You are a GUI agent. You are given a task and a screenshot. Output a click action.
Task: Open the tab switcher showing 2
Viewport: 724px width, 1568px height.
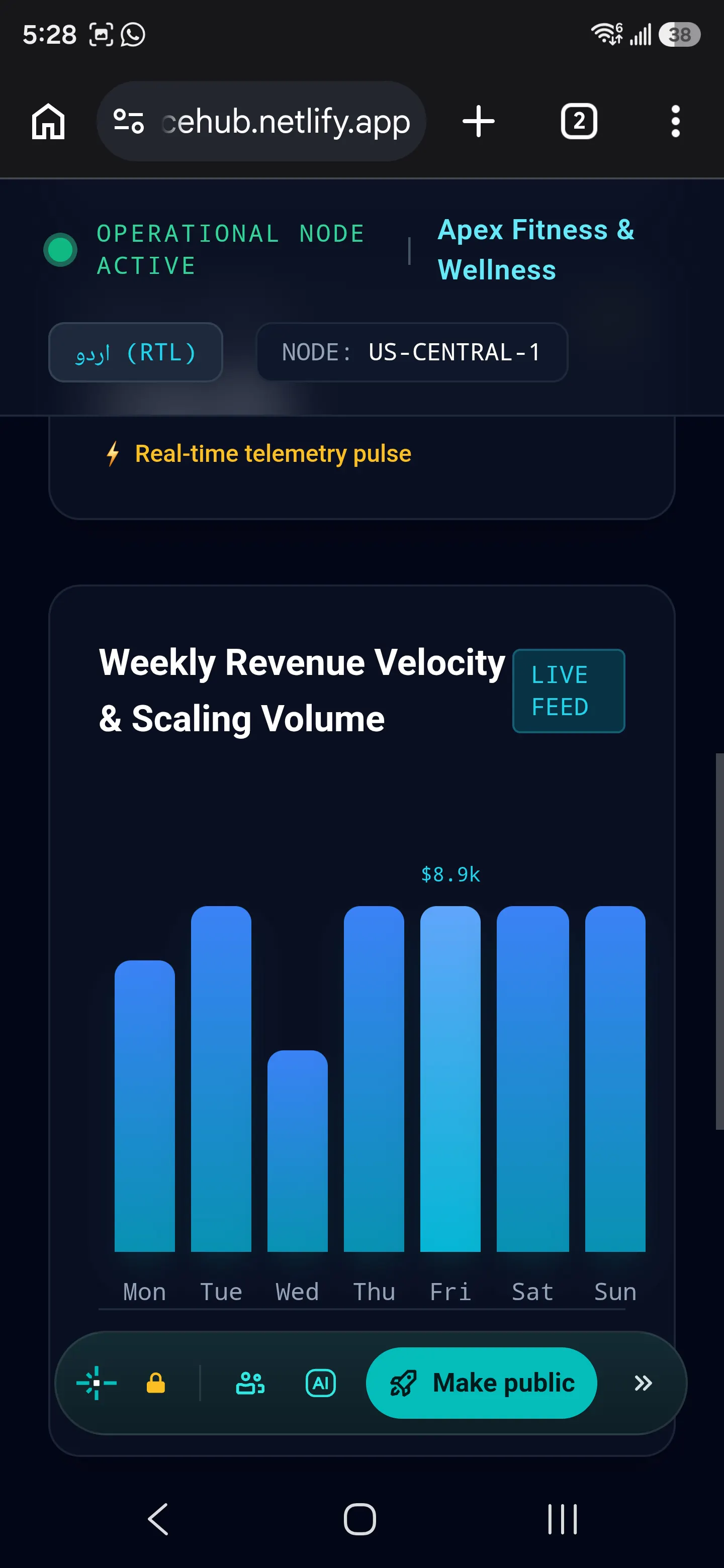point(579,121)
